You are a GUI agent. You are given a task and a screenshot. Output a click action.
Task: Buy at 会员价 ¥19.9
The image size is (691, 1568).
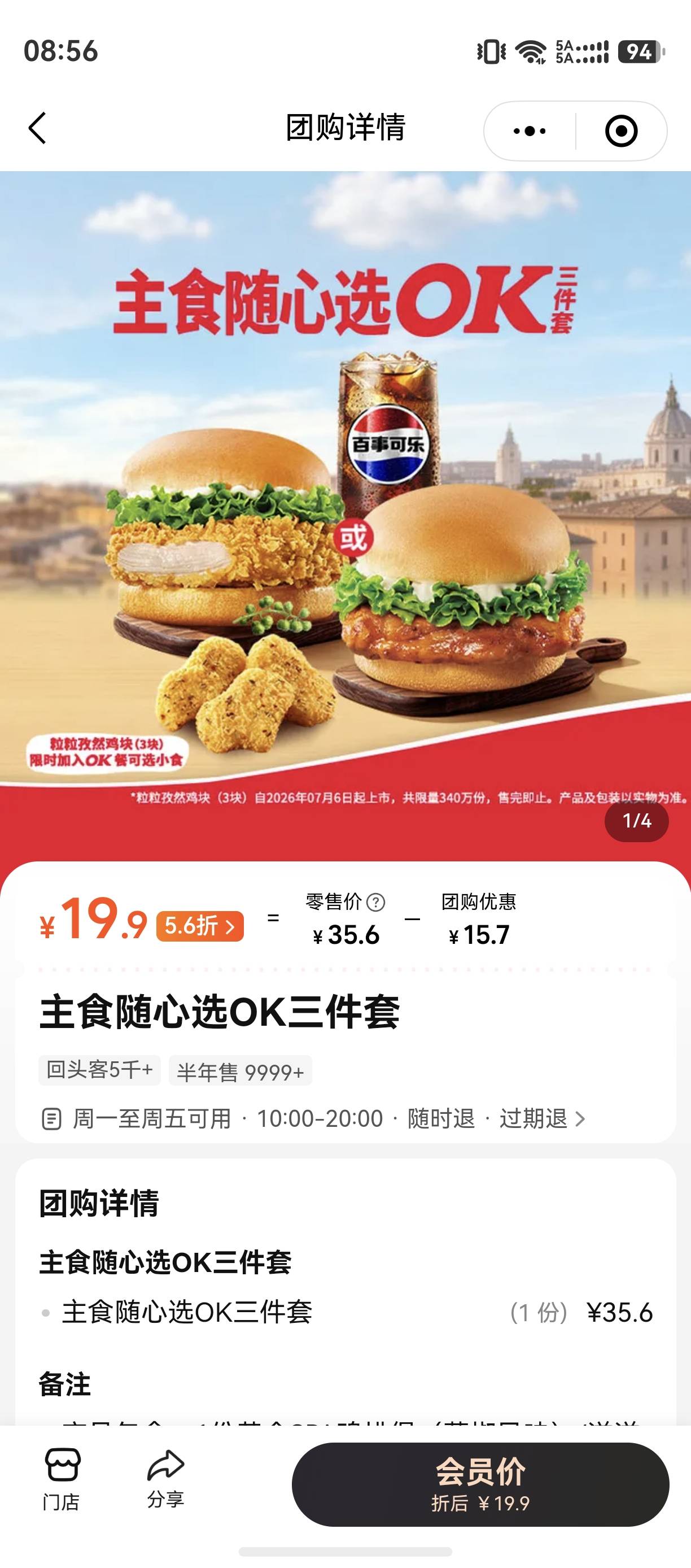(x=480, y=1484)
